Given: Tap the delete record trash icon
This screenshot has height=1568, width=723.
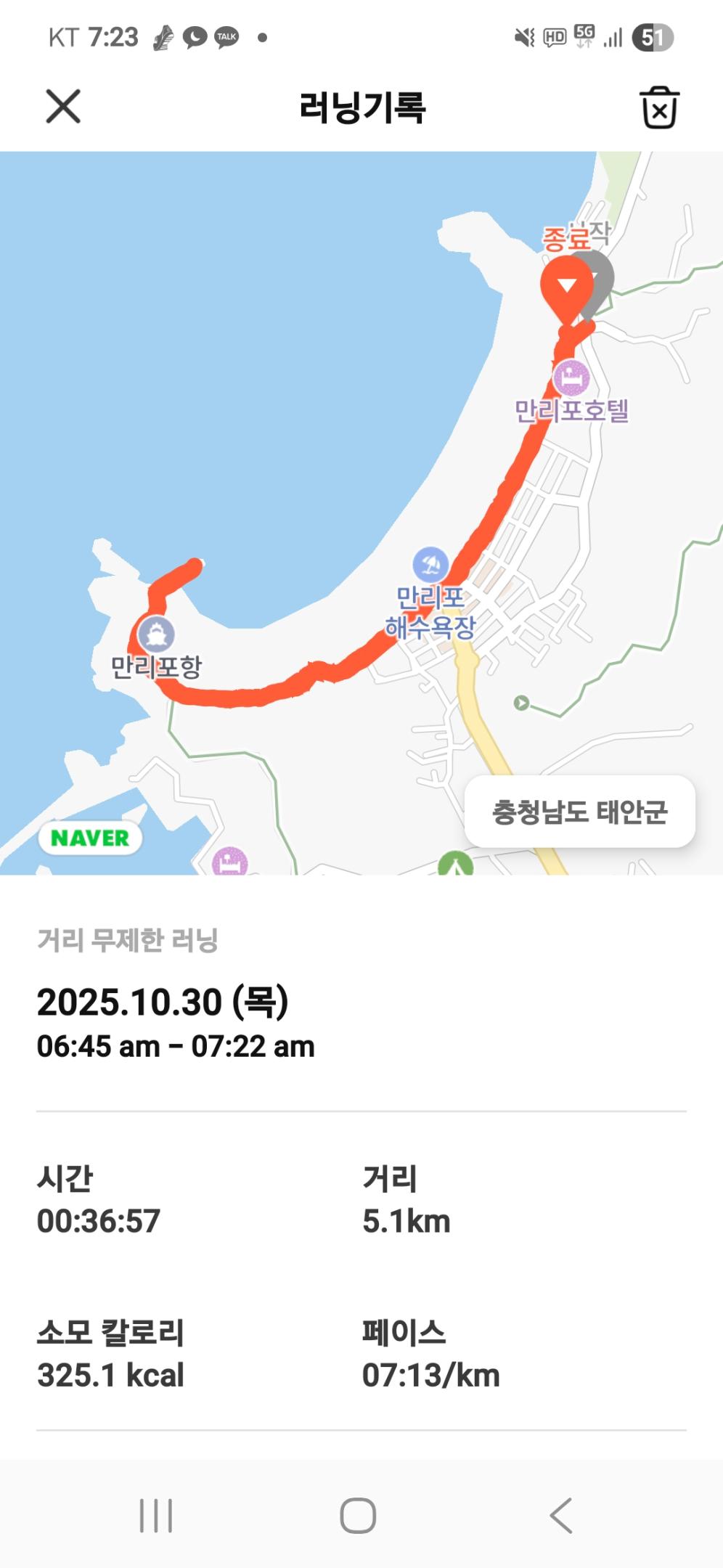Looking at the screenshot, I should [x=660, y=109].
